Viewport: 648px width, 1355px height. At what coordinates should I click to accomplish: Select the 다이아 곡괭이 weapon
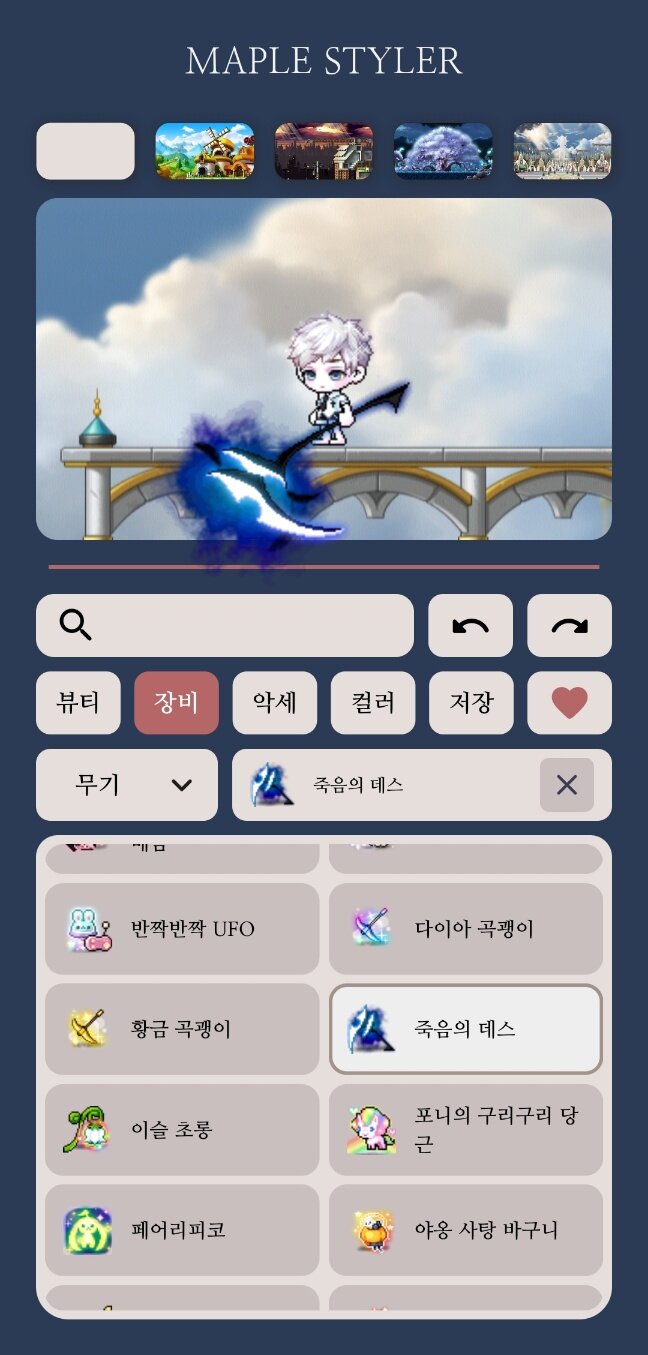pos(466,929)
